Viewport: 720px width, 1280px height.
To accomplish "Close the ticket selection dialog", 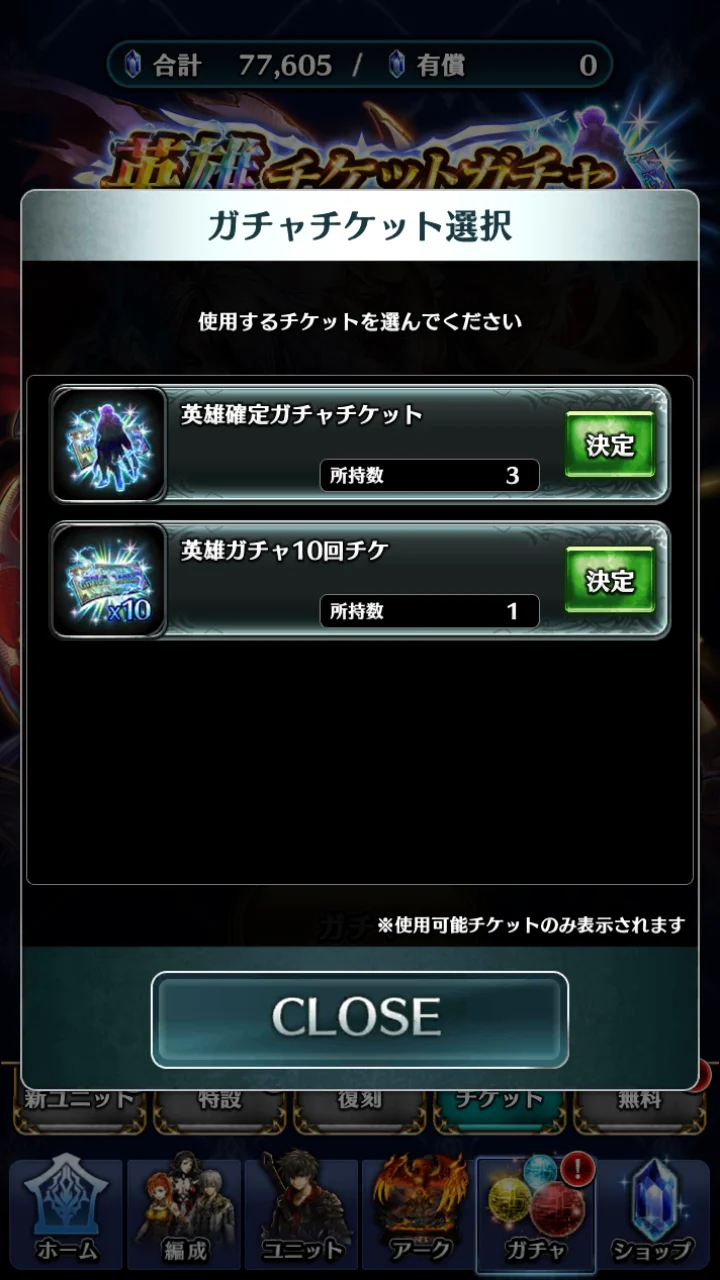I will [x=360, y=1019].
